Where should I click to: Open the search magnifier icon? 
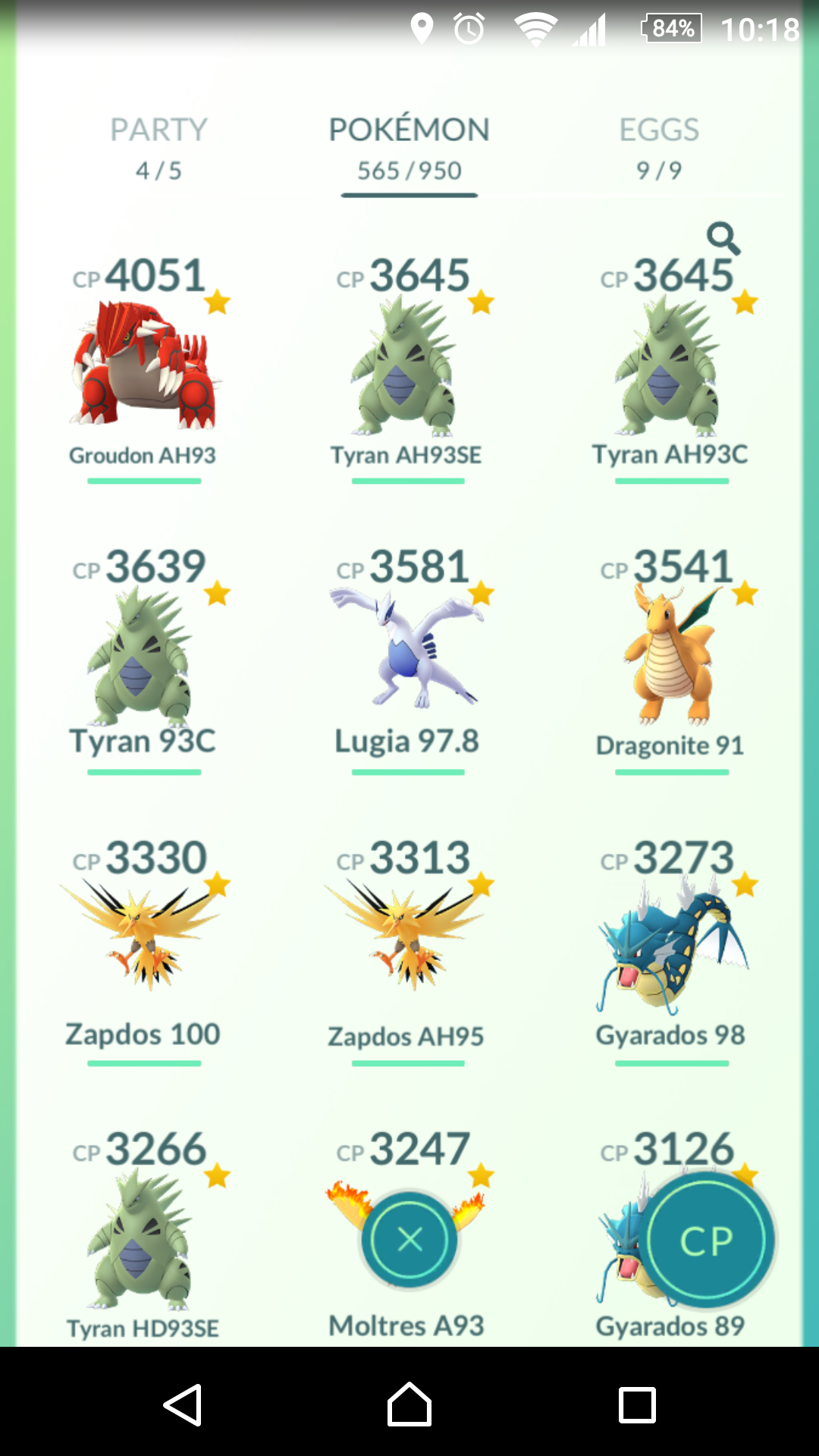pyautogui.click(x=723, y=238)
